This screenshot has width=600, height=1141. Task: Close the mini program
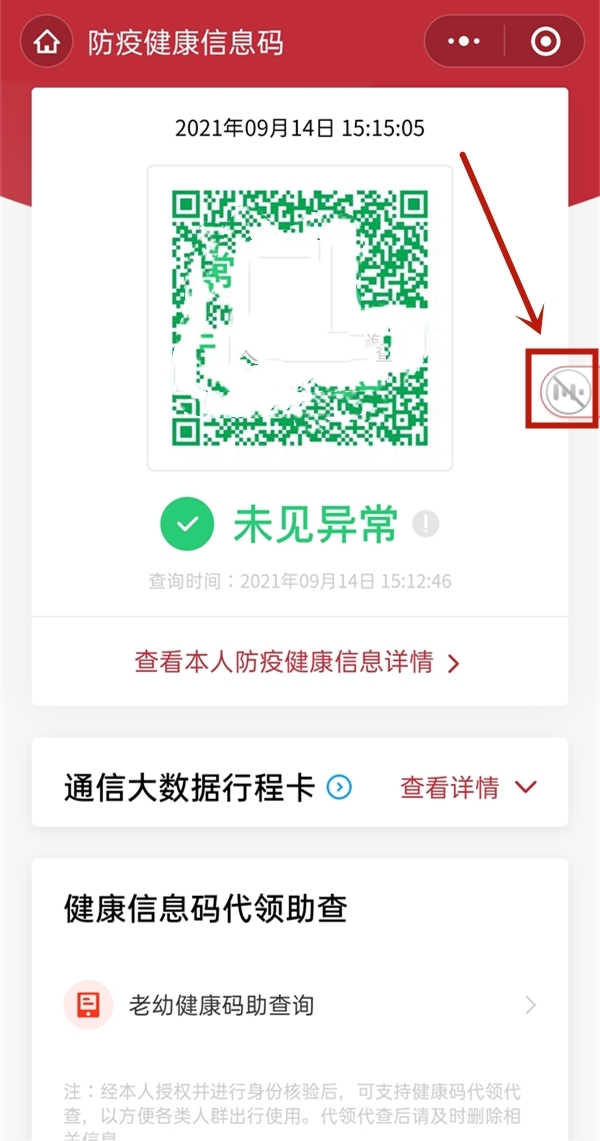point(545,42)
